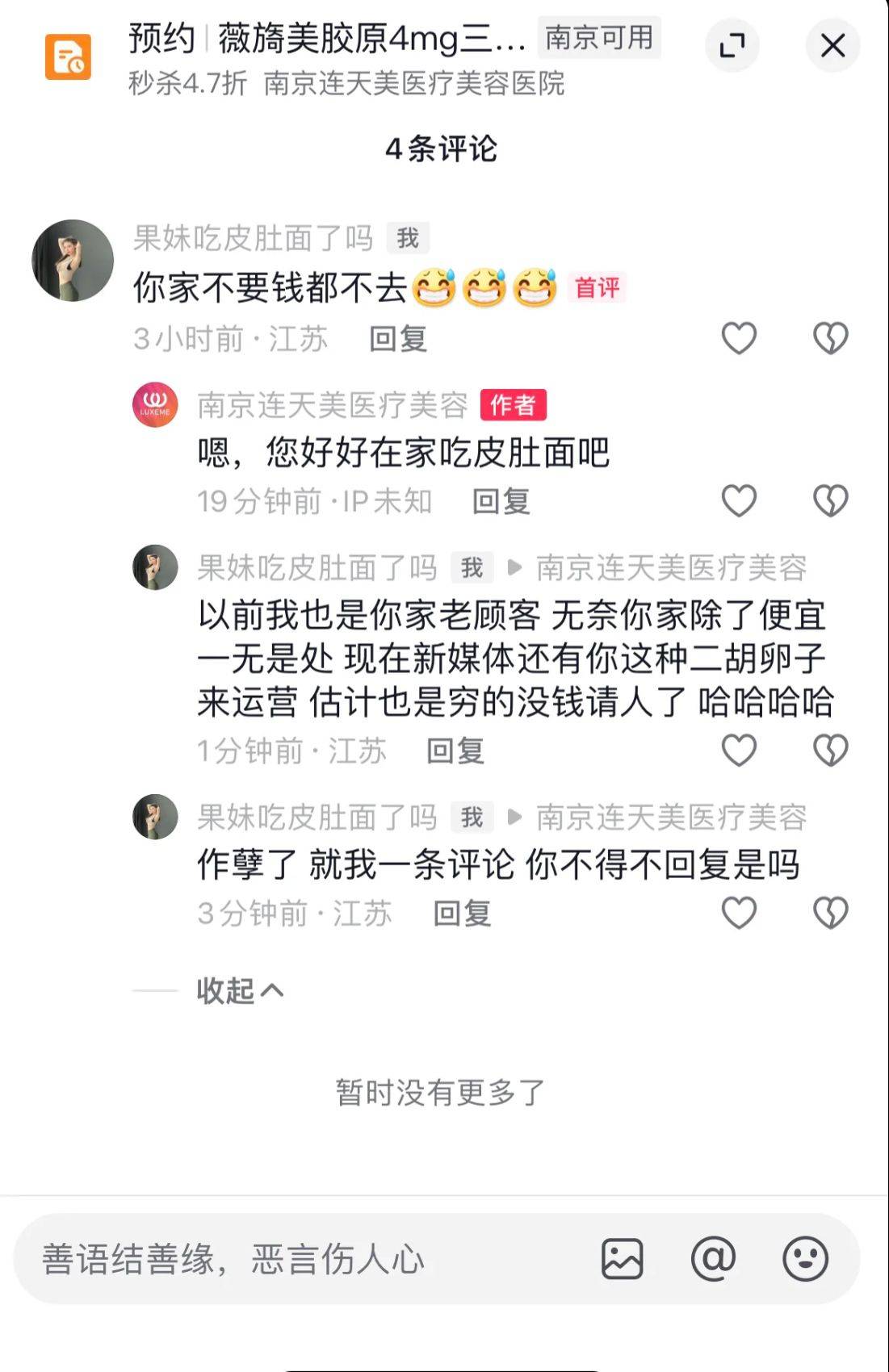Focus the comment box 善语结善缘
Viewport: 889px width, 1372px height.
[307, 1259]
